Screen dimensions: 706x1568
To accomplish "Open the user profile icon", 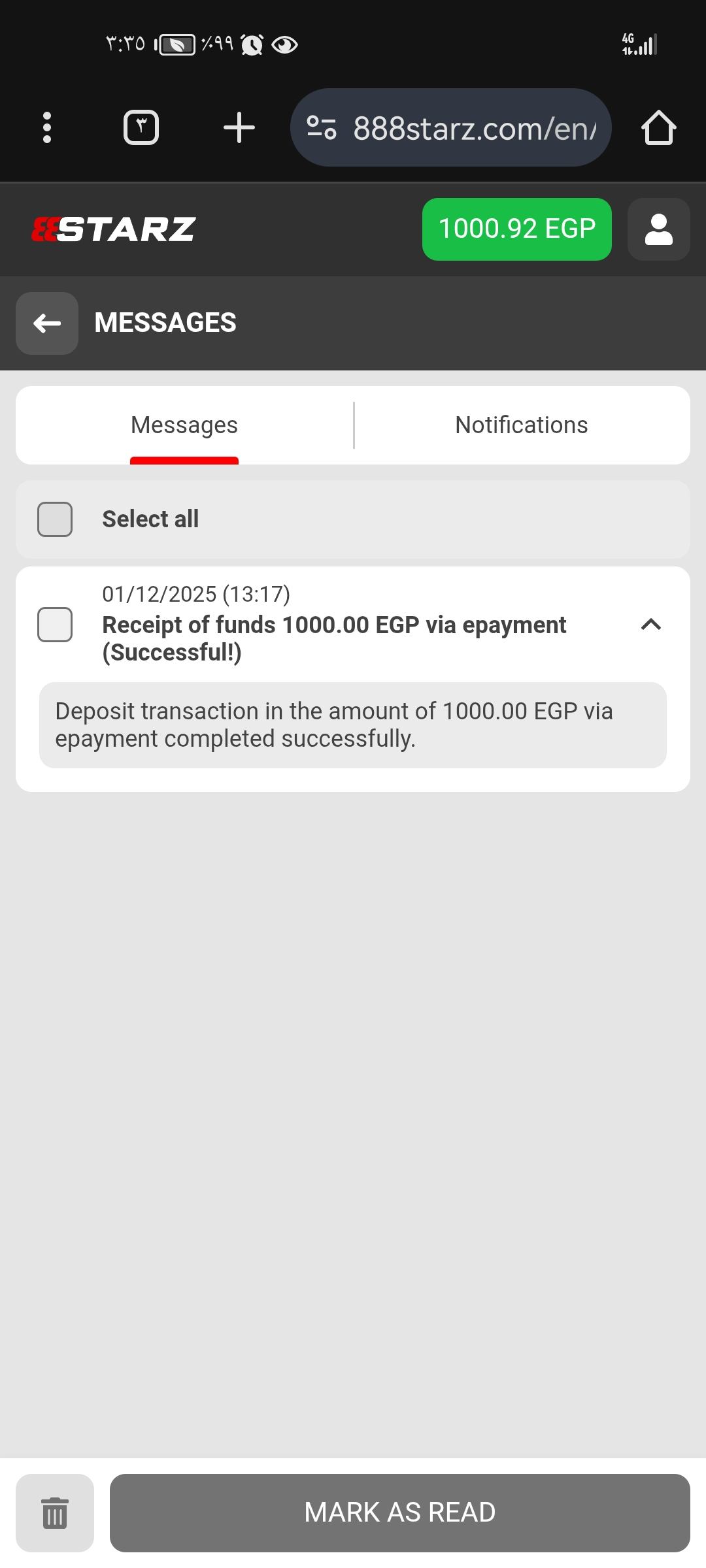I will pyautogui.click(x=658, y=229).
